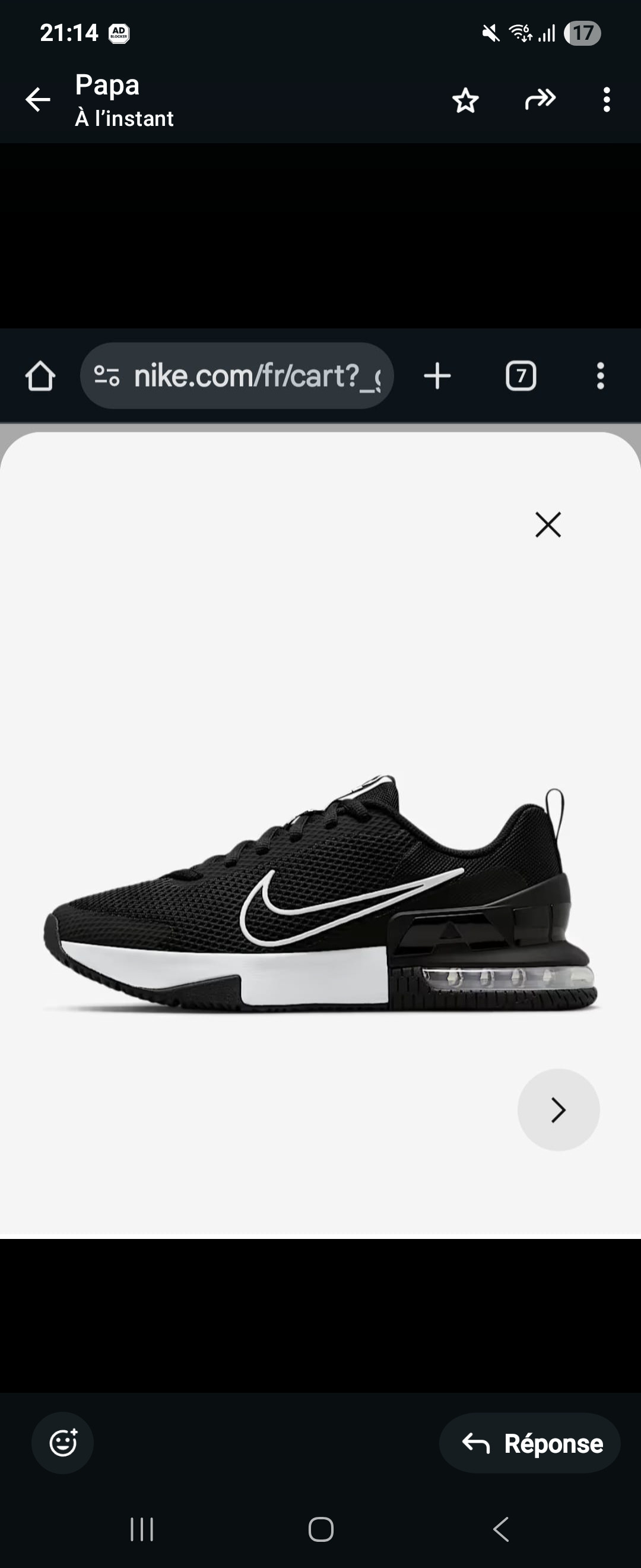
Task: Open the viewer's overflow menu
Action: (x=607, y=100)
